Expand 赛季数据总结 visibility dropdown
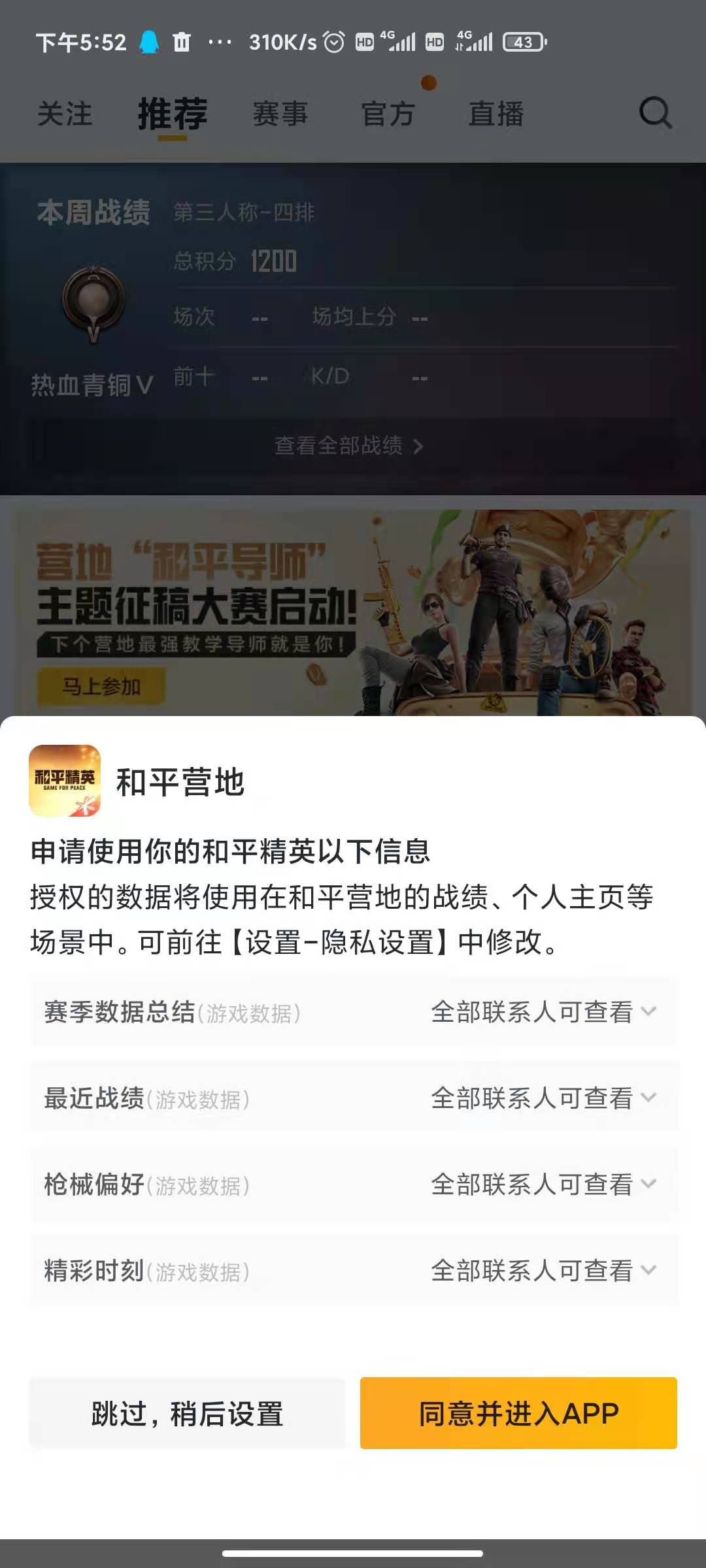706x1568 pixels. tap(543, 1012)
